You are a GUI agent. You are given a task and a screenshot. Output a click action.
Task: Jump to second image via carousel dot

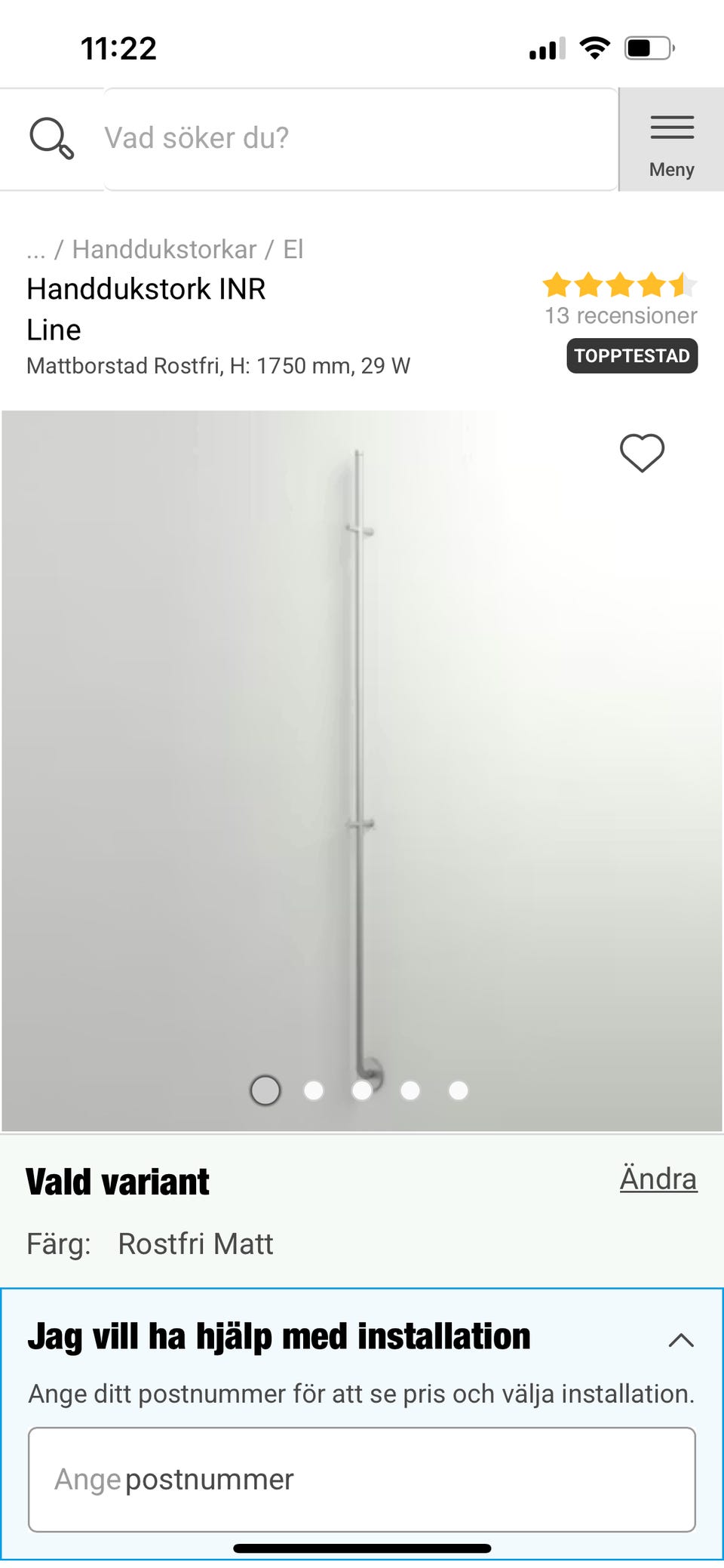pyautogui.click(x=314, y=1090)
